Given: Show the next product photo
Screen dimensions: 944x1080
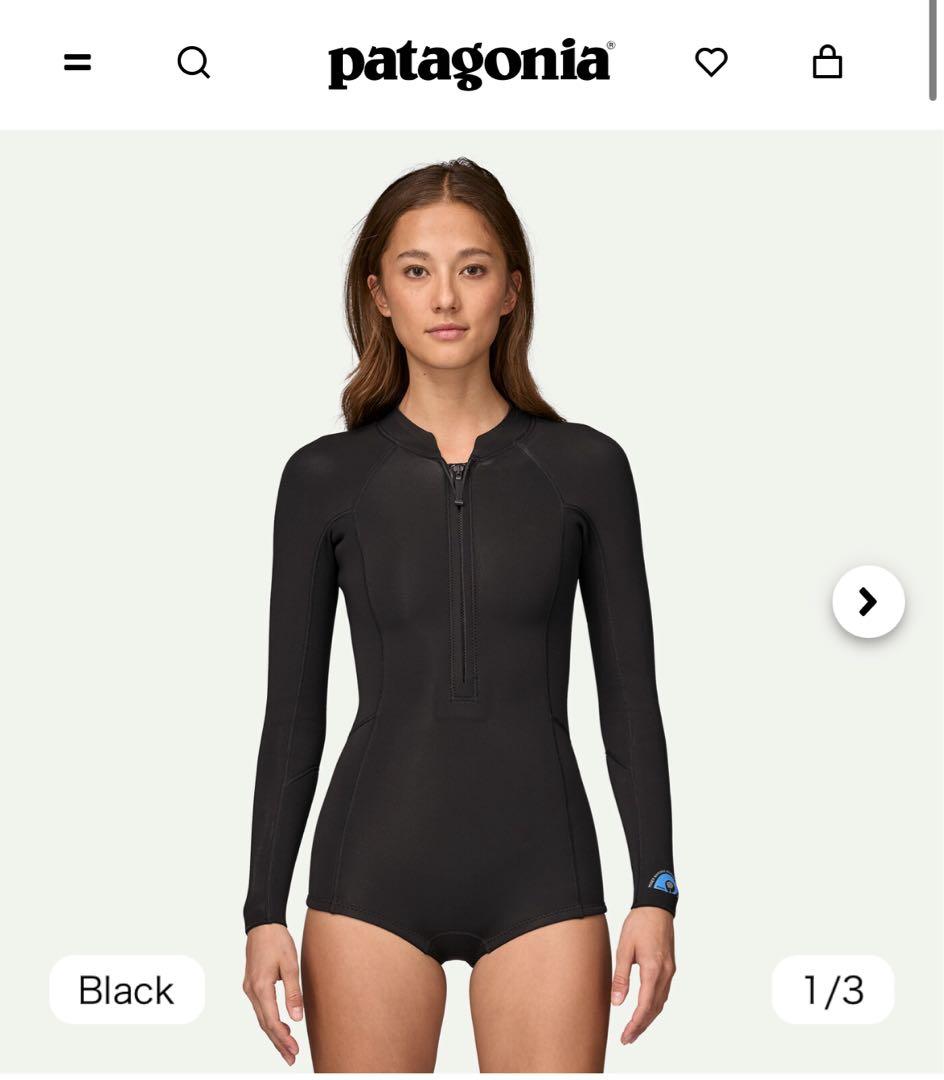Looking at the screenshot, I should pos(868,602).
